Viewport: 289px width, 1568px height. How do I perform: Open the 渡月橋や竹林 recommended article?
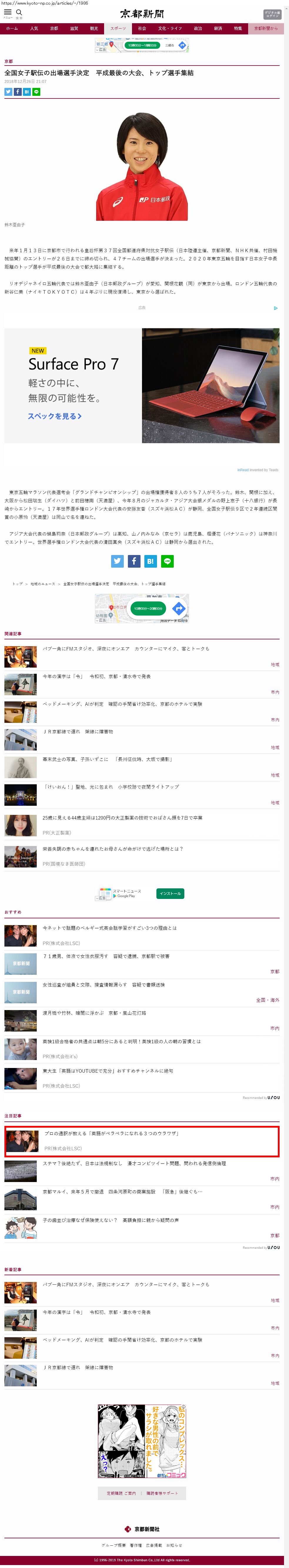[x=94, y=1013]
